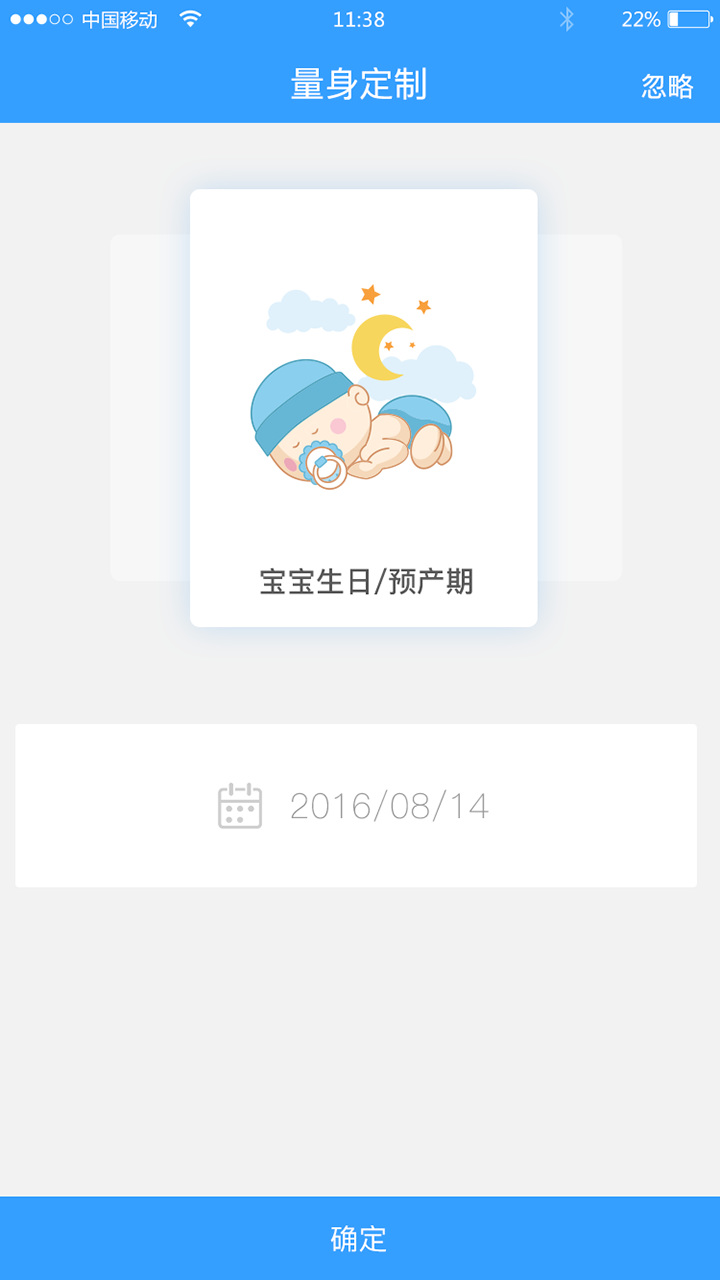Tap the blue header bar
Screen dimensions: 720x1280
(360, 85)
